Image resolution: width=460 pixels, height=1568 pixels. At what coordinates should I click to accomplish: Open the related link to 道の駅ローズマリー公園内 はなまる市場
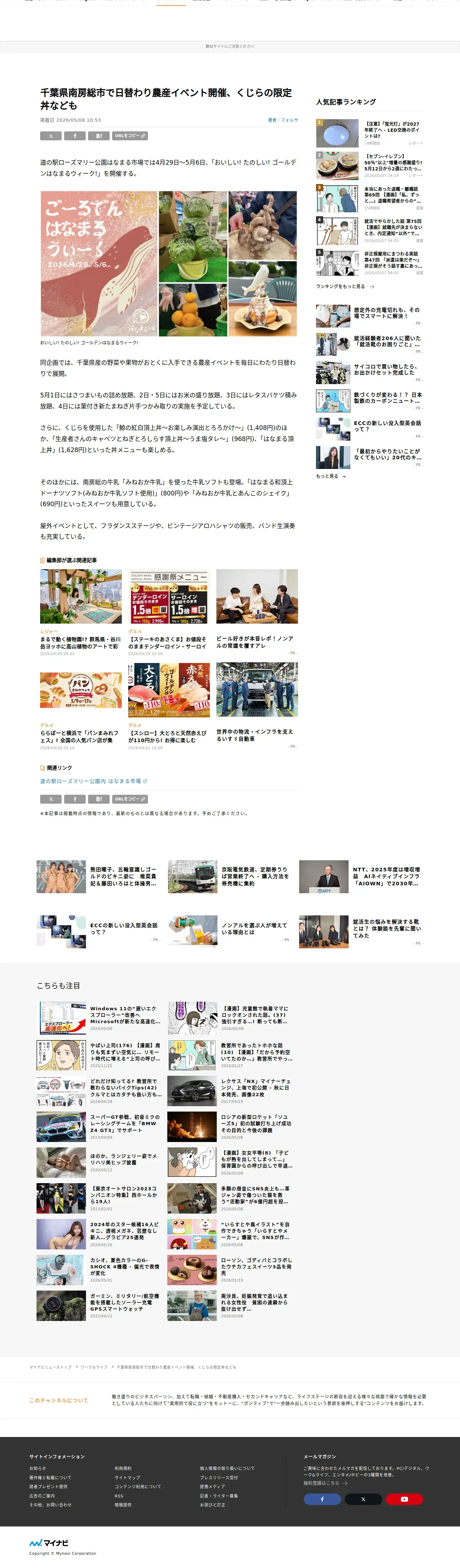click(x=93, y=781)
